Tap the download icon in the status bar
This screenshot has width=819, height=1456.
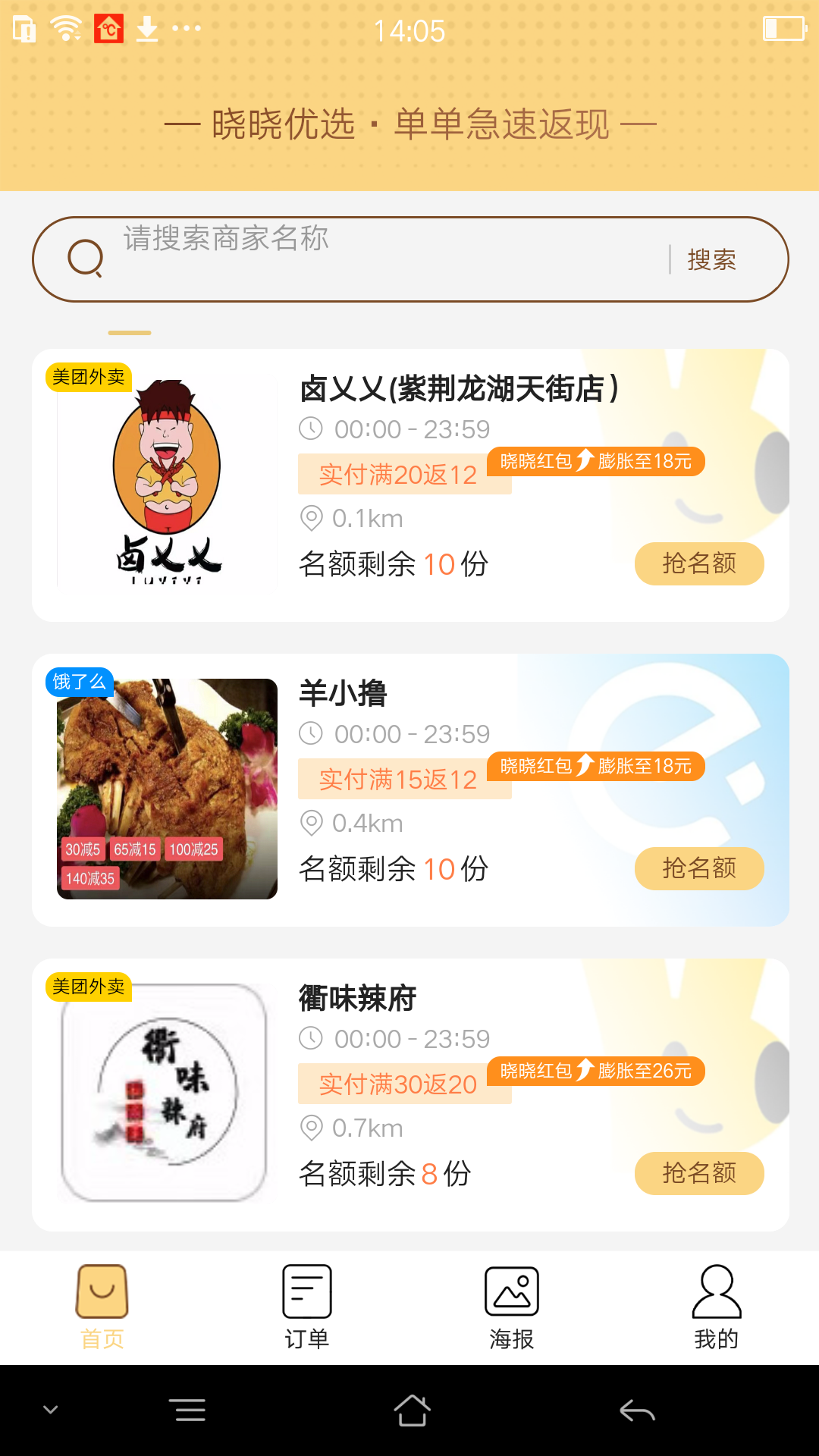[146, 29]
